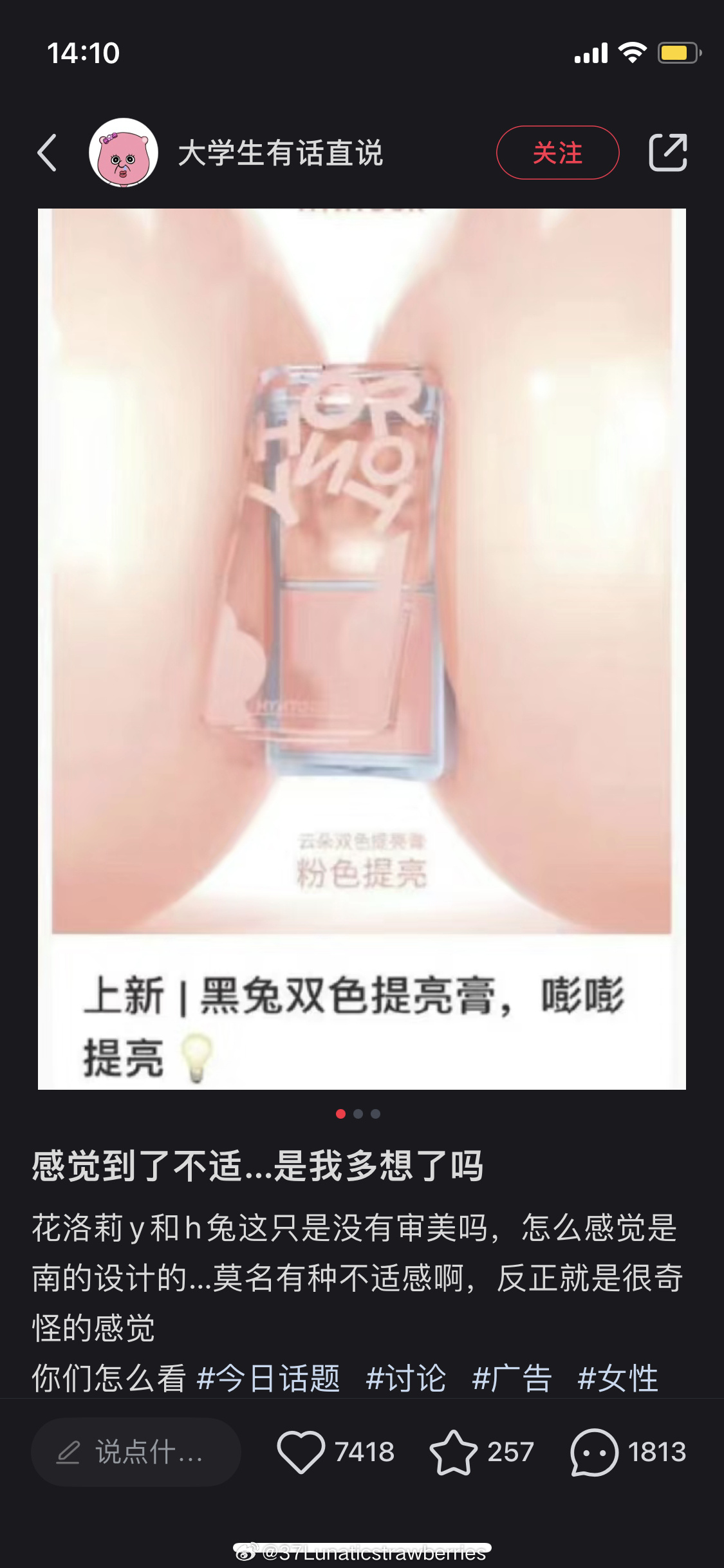Image resolution: width=724 pixels, height=1568 pixels.
Task: Open 大学生有话直说 profile avatar
Action: (124, 153)
